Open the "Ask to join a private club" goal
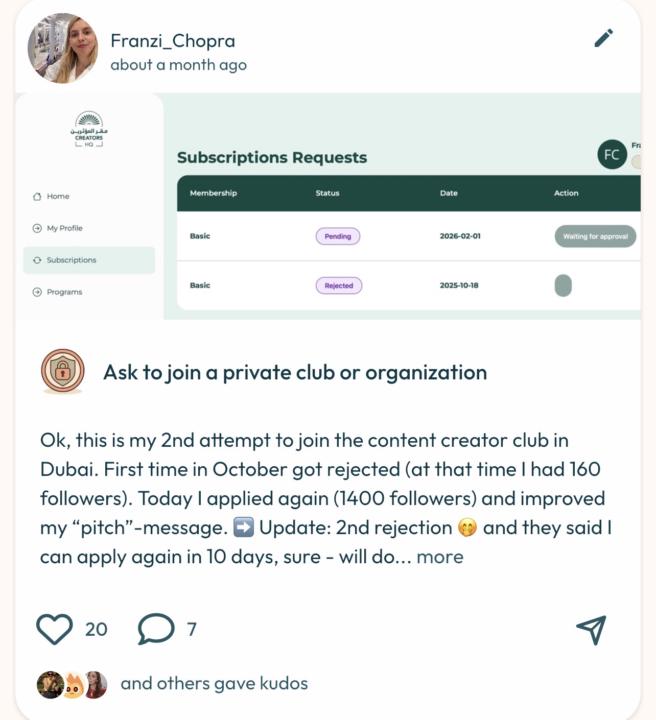The image size is (656, 720). click(x=294, y=373)
